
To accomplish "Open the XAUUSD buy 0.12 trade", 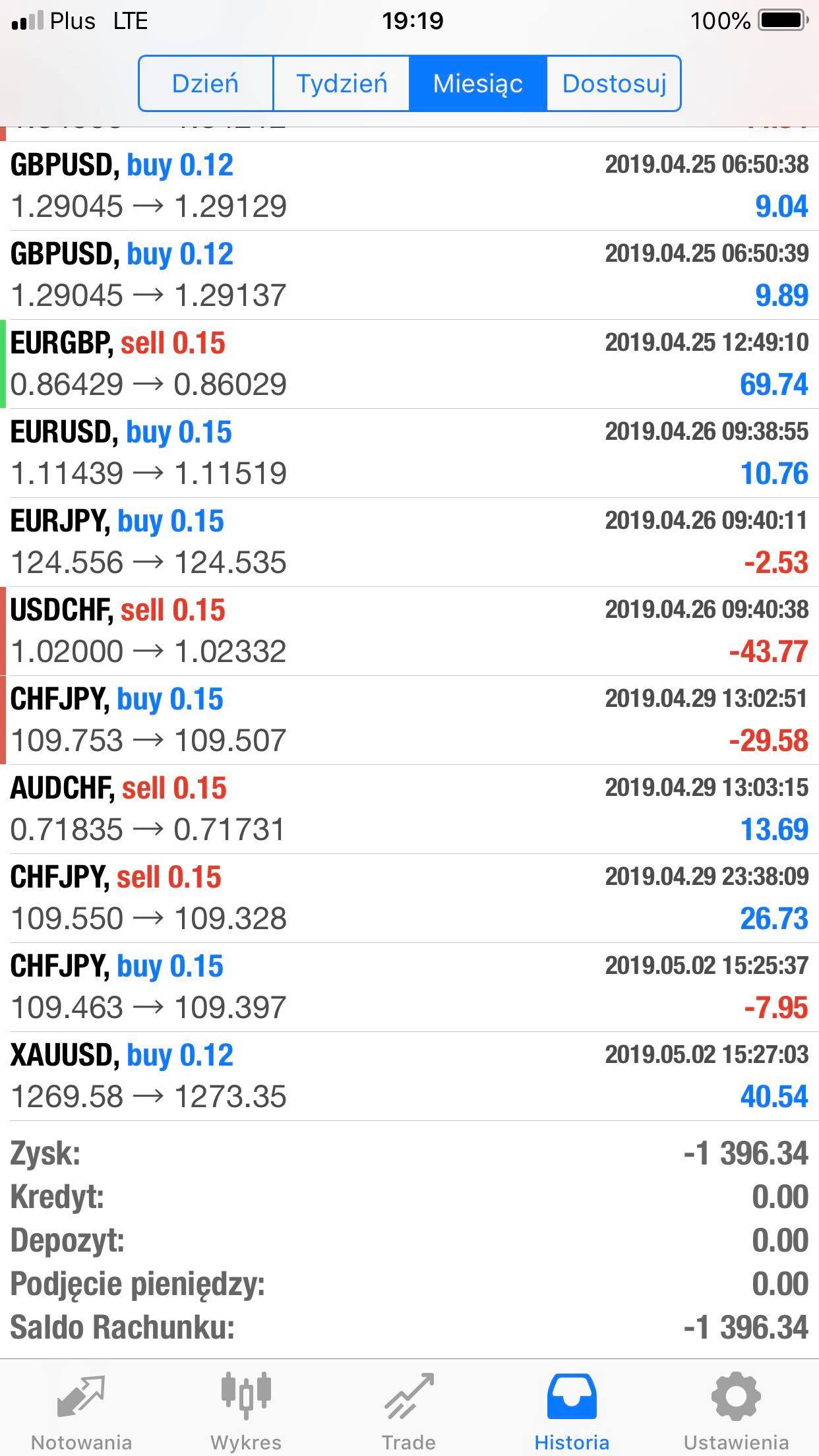I will pyautogui.click(x=409, y=1076).
